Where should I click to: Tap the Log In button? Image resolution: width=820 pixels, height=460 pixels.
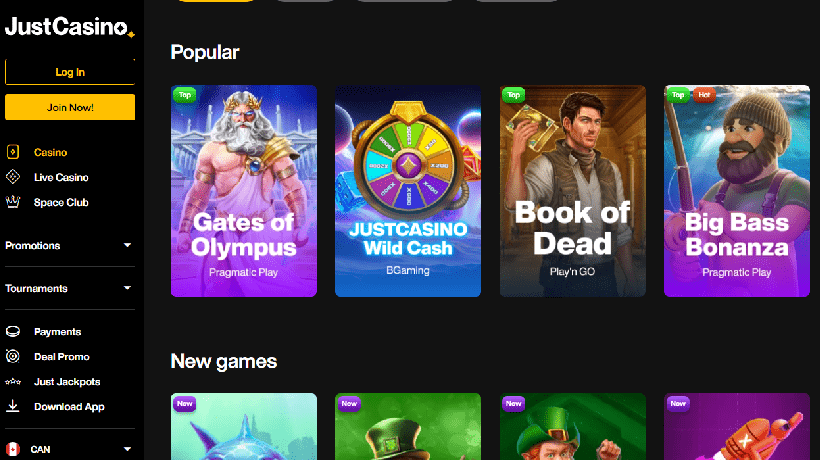click(x=70, y=72)
